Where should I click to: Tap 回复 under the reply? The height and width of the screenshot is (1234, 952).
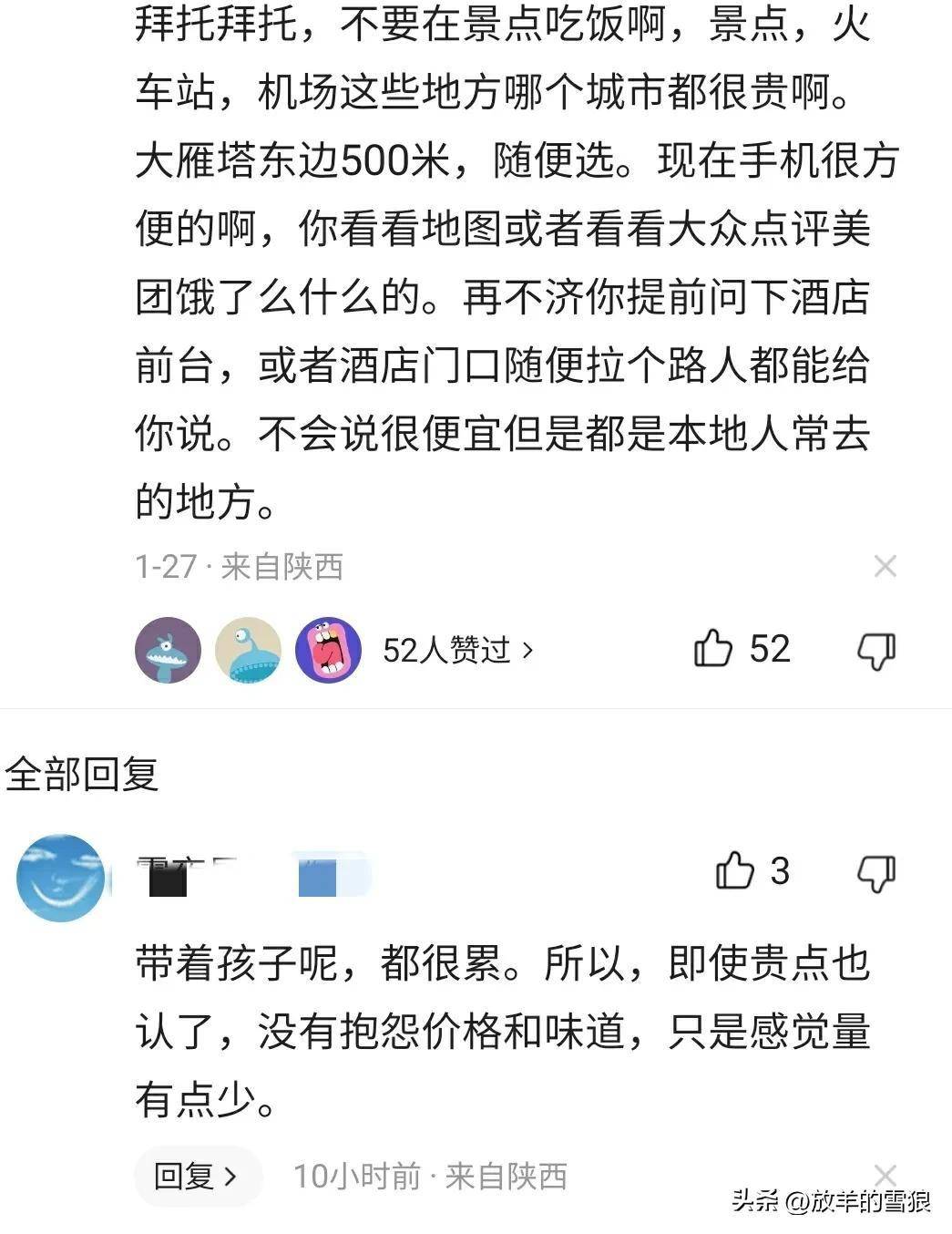tap(196, 1176)
